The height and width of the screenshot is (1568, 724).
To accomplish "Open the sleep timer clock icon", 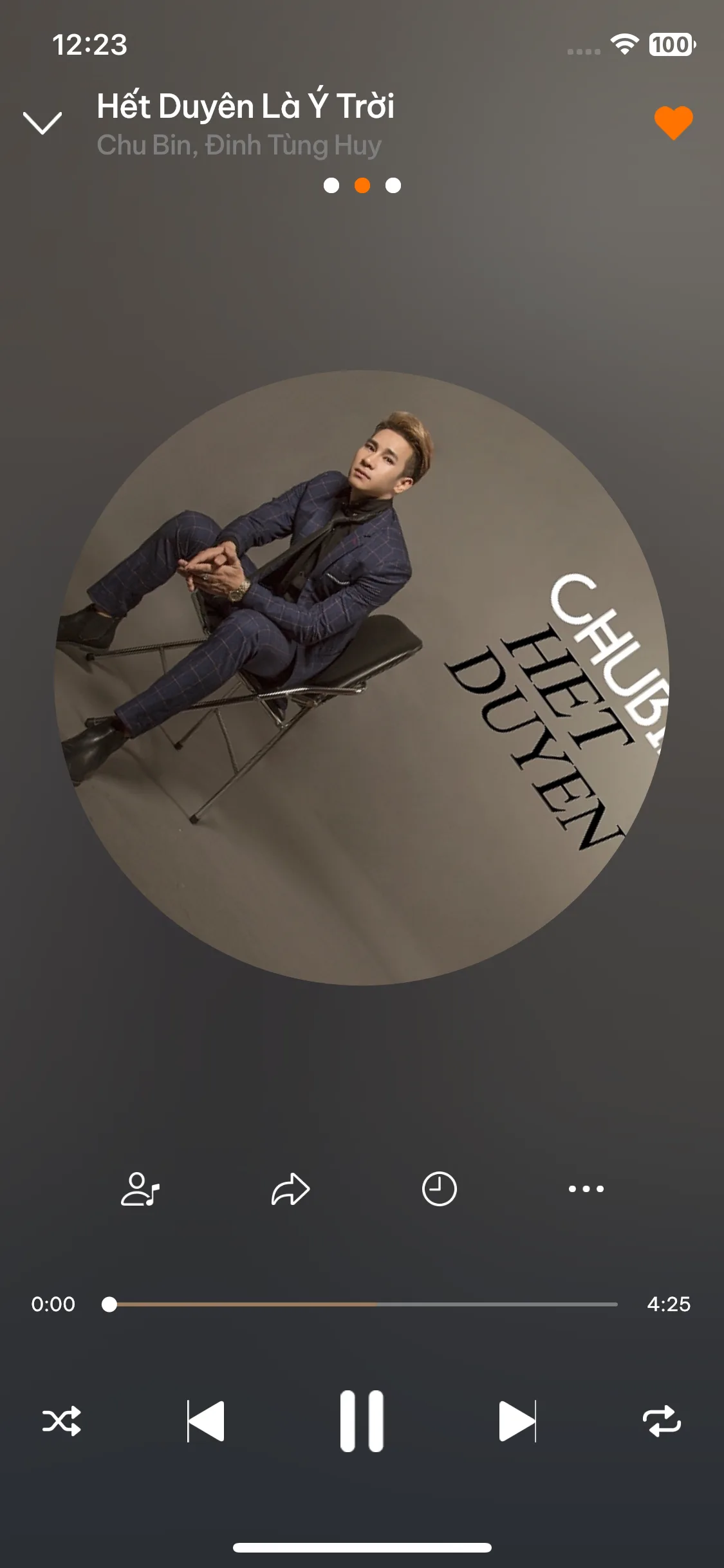I will pos(439,1189).
